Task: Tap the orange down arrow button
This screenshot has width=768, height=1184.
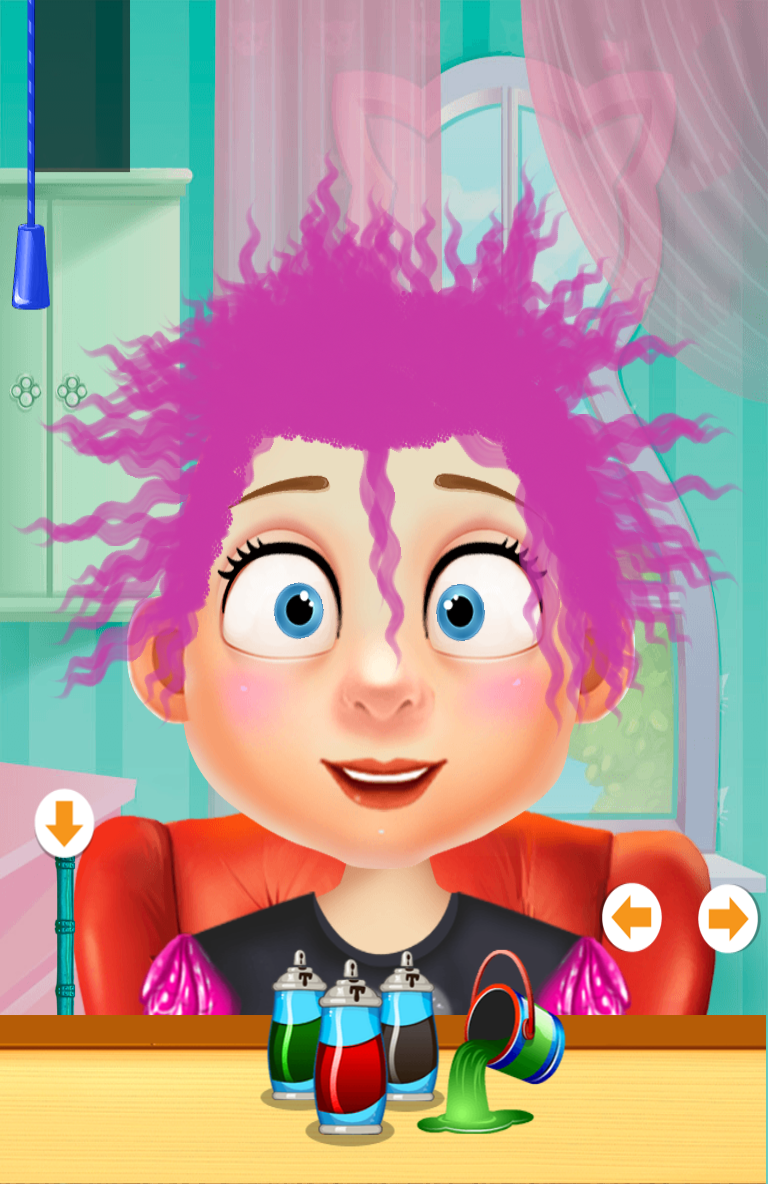Action: pyautogui.click(x=64, y=824)
